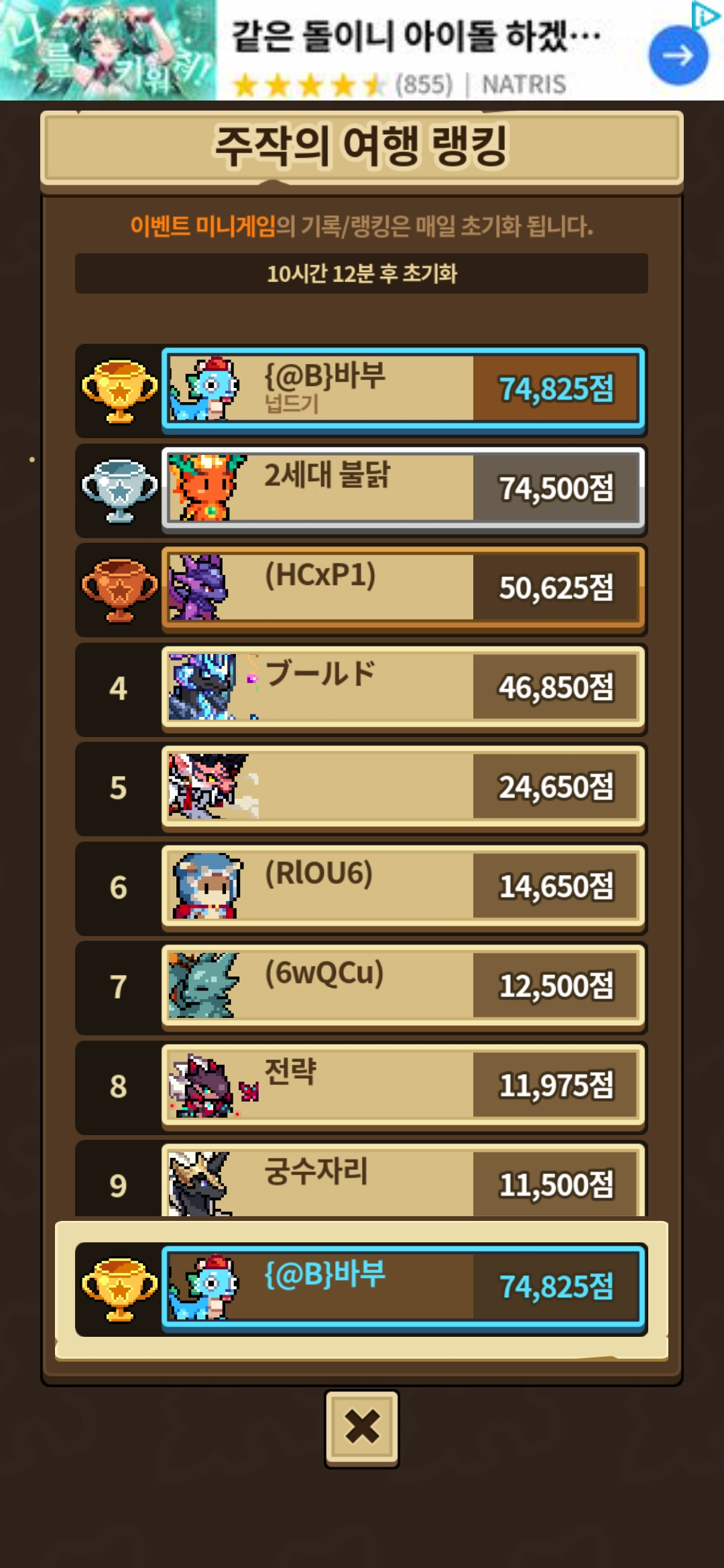Open first-place {@B}바부 entry at the top of the ranking list
The width and height of the screenshot is (724, 1568).
[x=402, y=389]
